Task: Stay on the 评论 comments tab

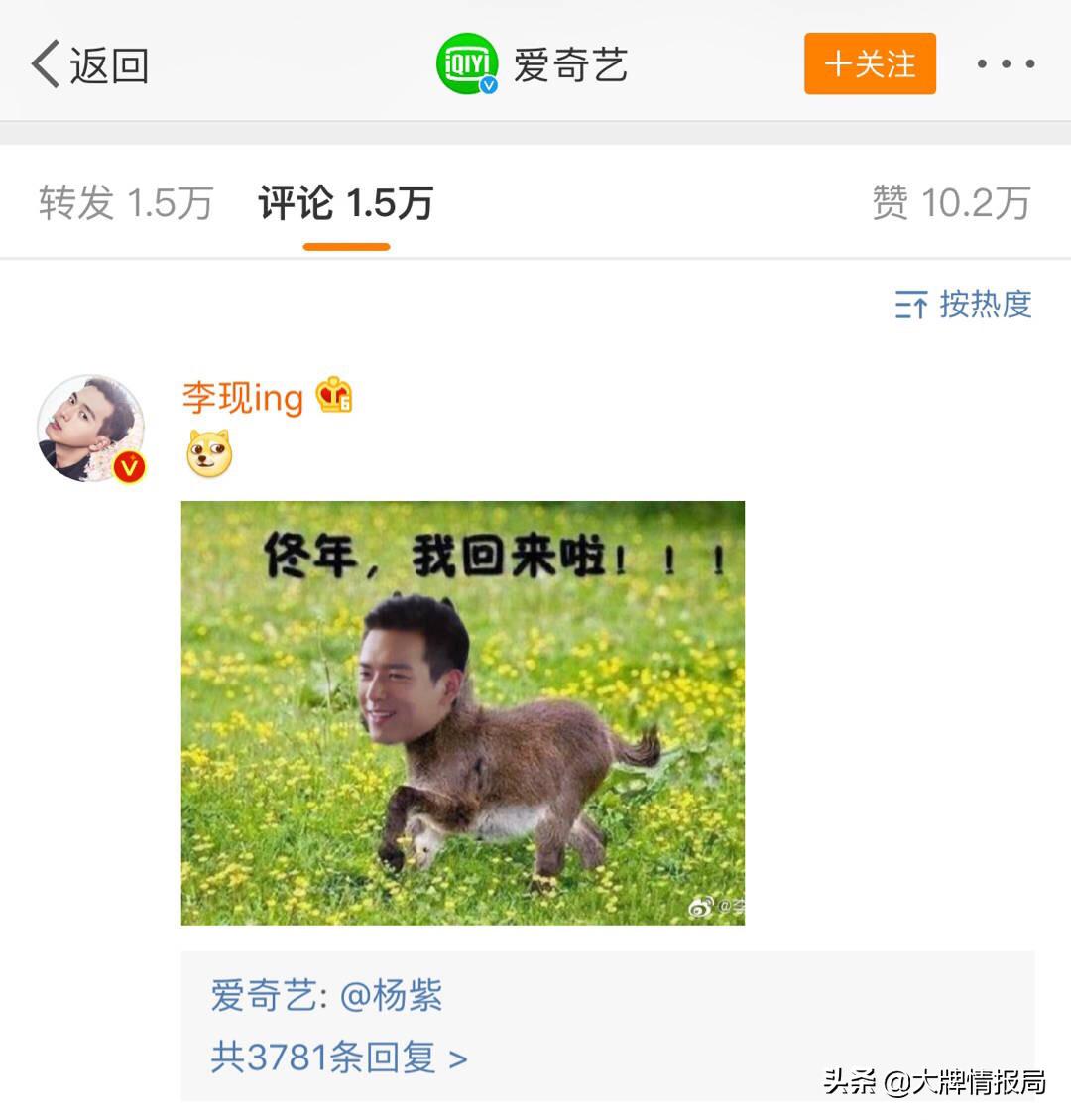Action: coord(346,201)
